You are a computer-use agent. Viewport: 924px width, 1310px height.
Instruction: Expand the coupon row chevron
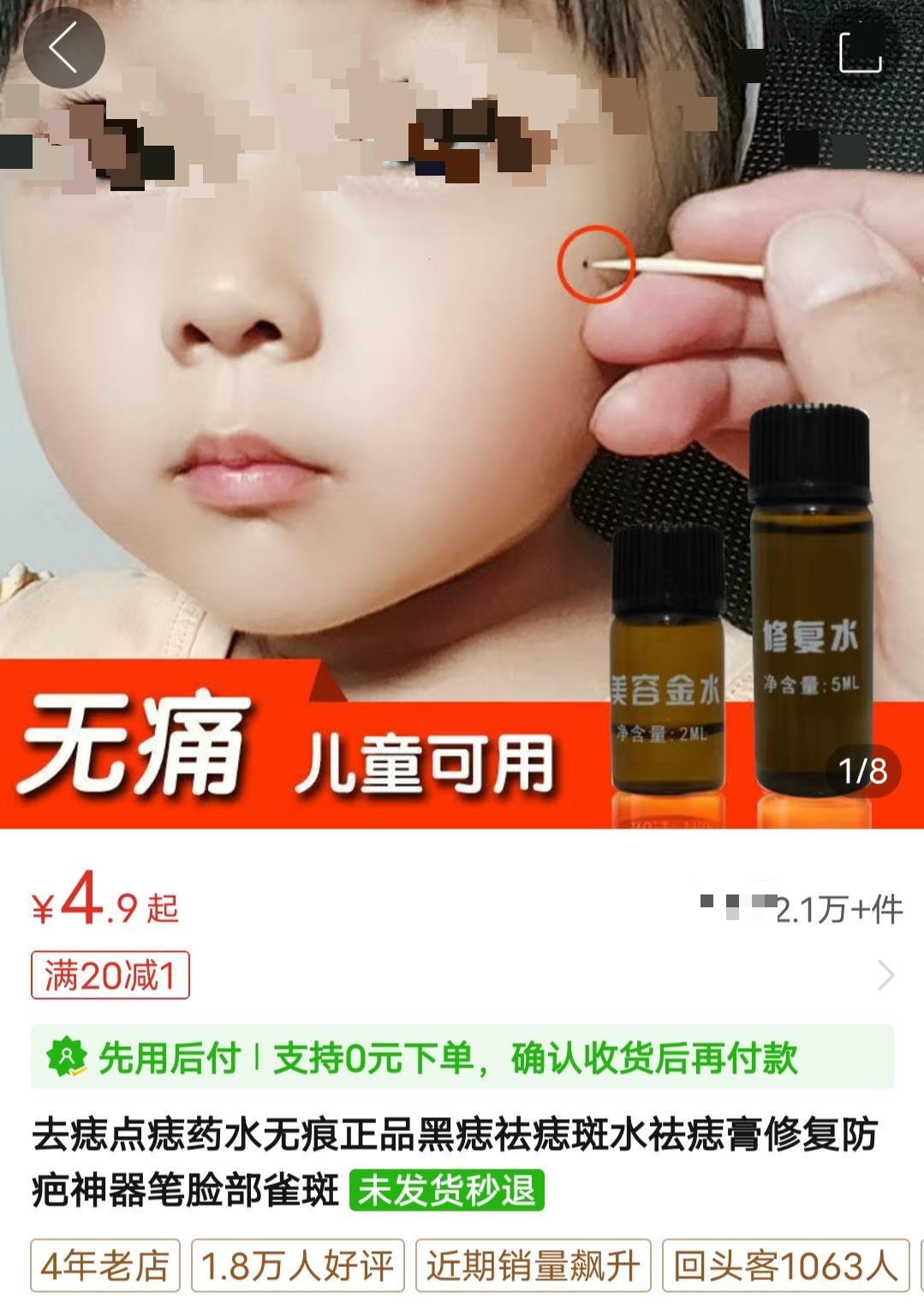coord(886,975)
